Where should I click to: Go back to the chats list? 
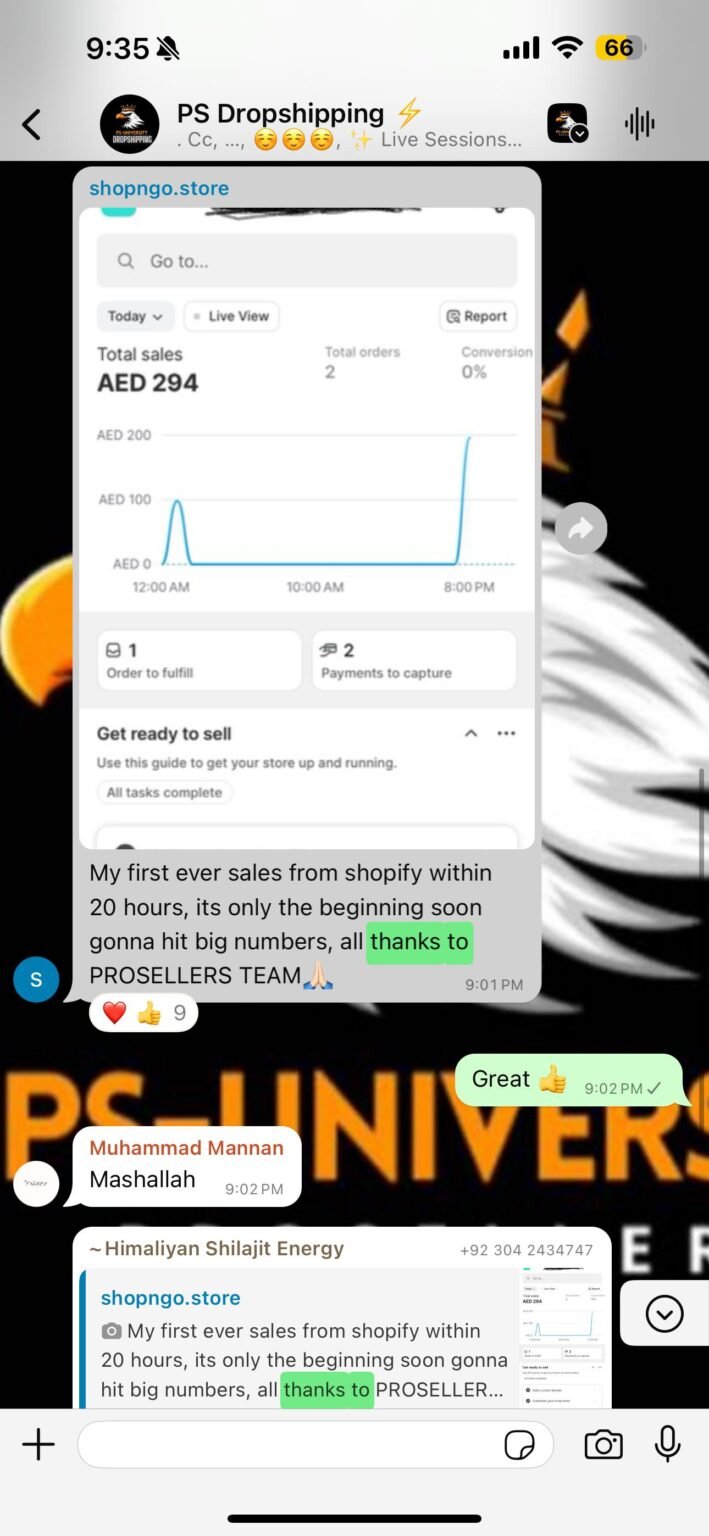click(32, 125)
